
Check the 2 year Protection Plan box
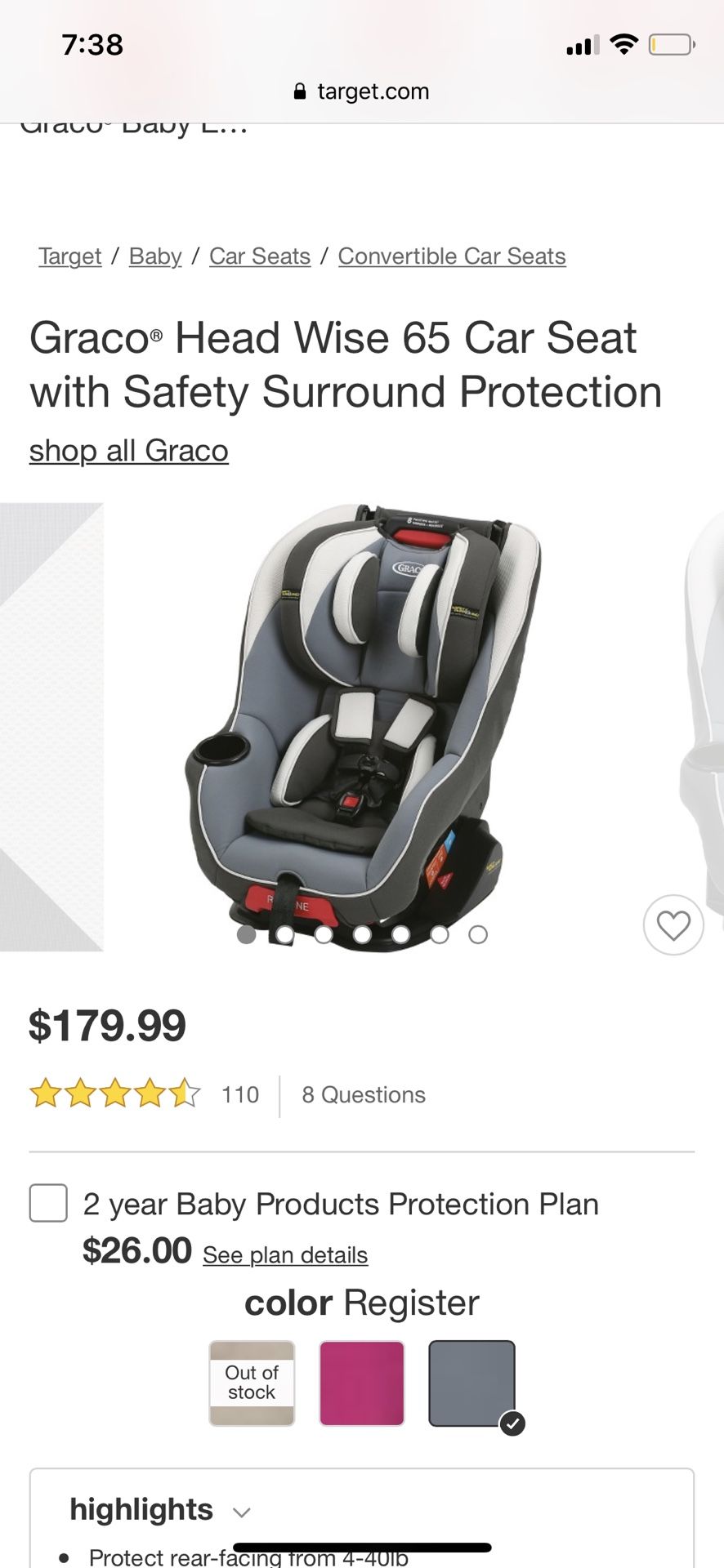(x=48, y=1203)
